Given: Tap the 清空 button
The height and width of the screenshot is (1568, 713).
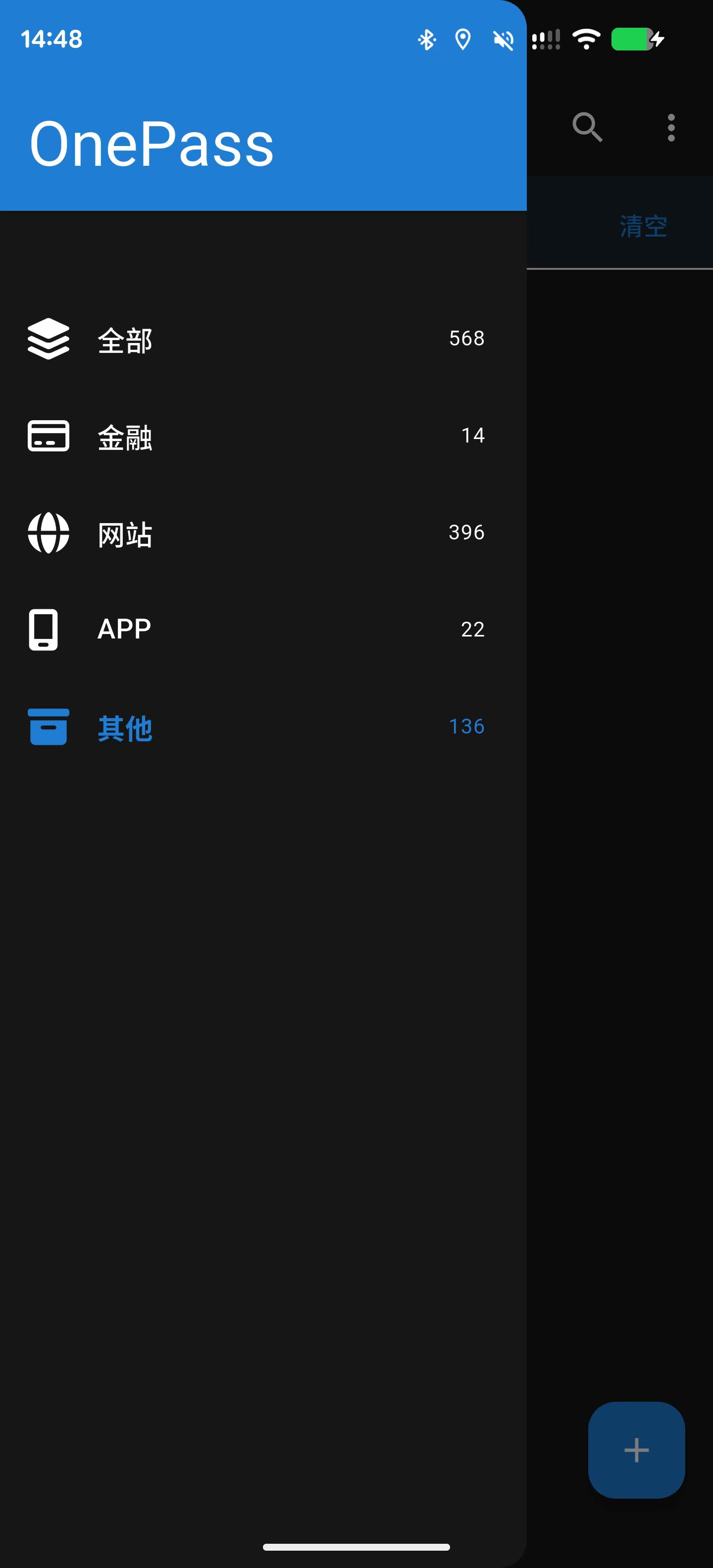Looking at the screenshot, I should [x=643, y=226].
